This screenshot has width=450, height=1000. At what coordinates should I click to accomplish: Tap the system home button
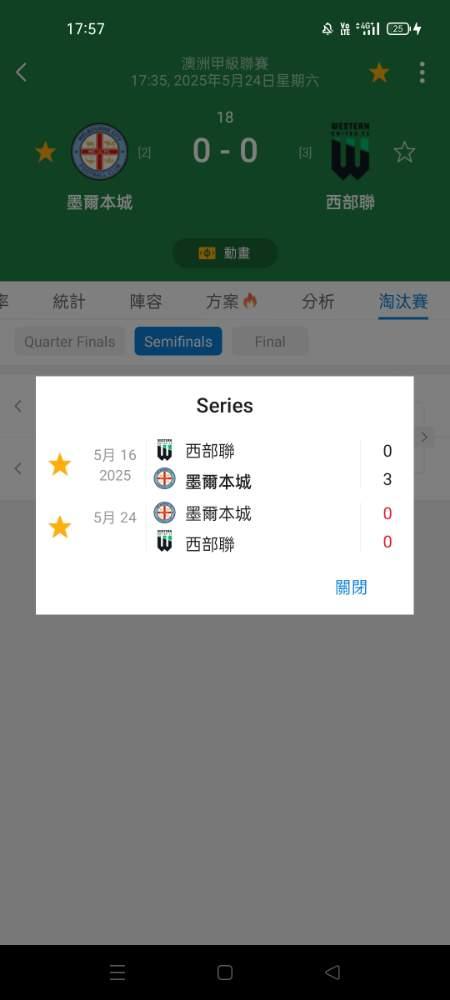point(224,972)
